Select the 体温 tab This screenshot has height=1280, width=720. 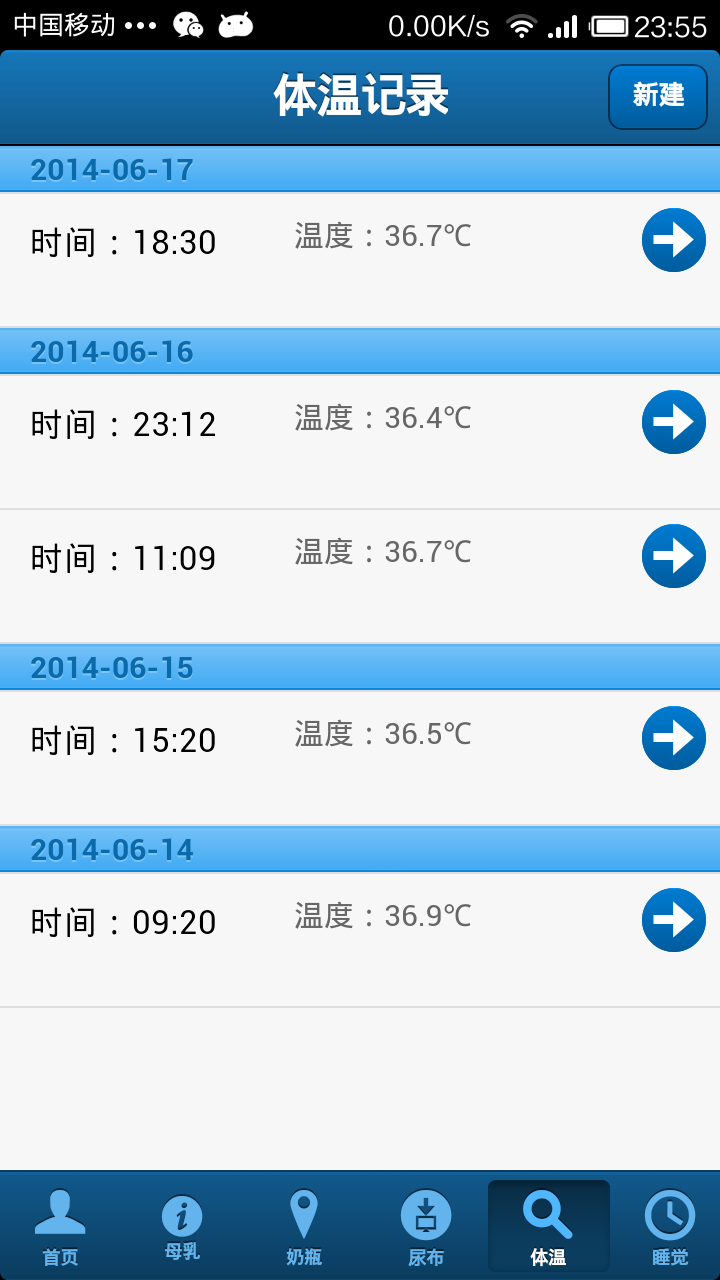coord(548,1226)
